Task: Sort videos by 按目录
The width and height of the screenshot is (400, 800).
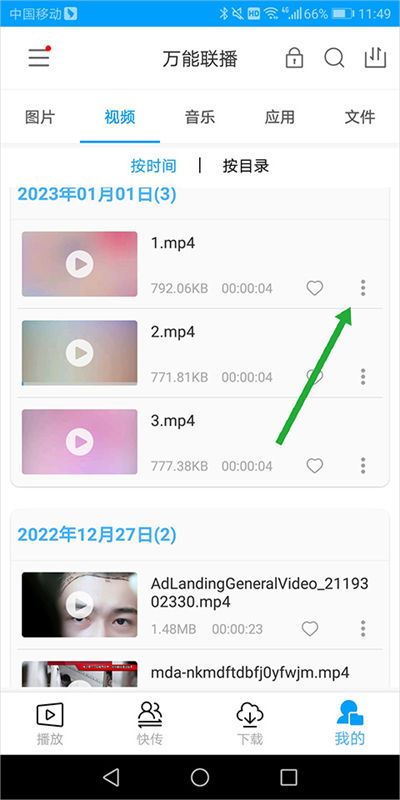Action: [245, 166]
